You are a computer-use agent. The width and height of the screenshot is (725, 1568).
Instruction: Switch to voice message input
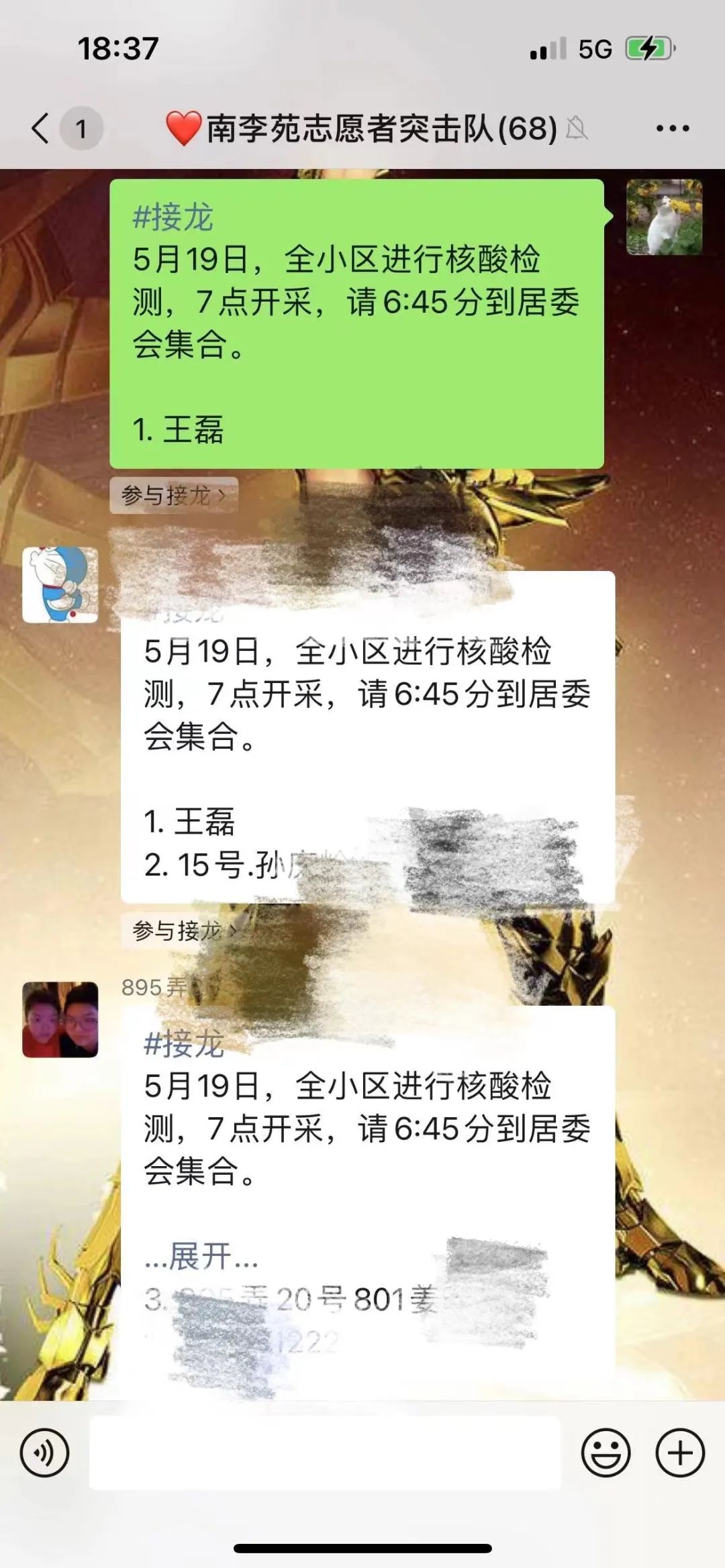(44, 1453)
